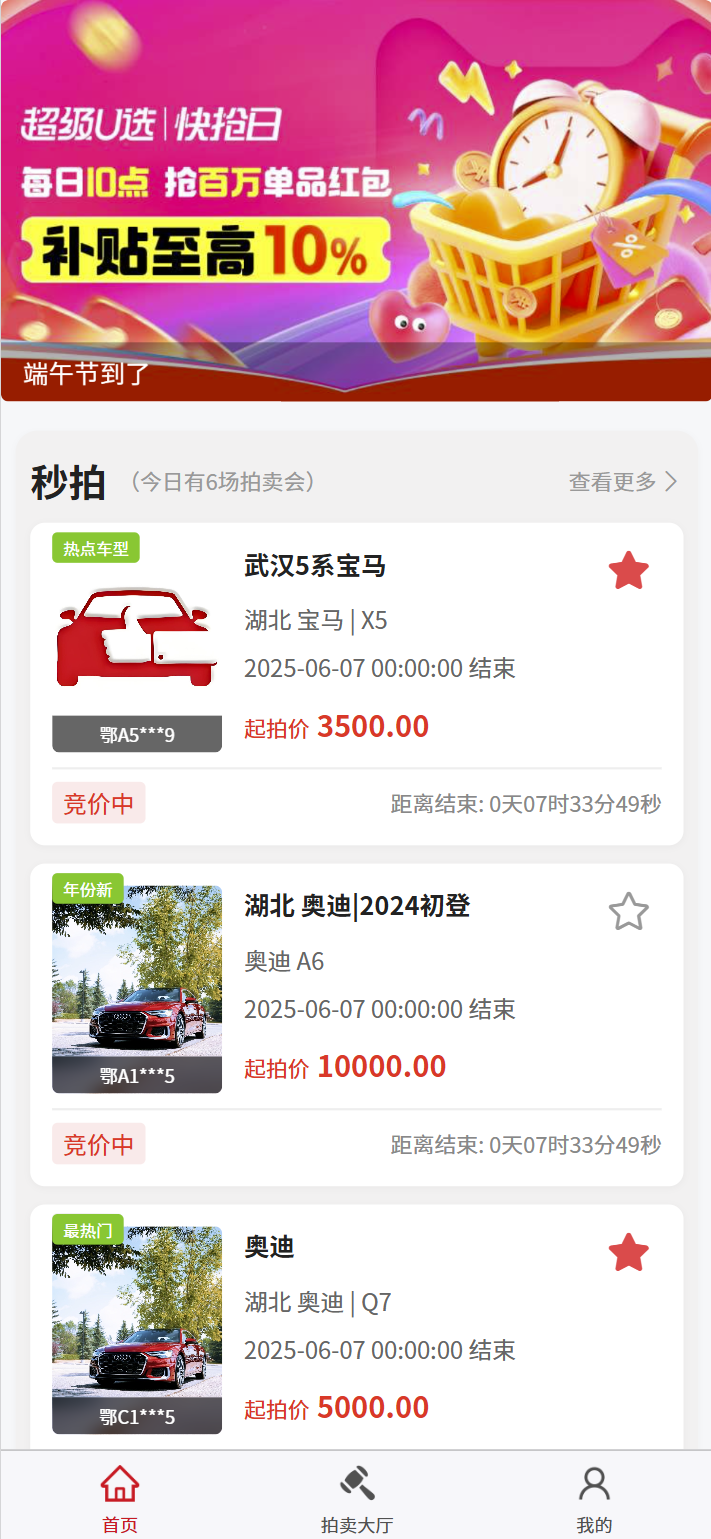Go to the 首页 tab

(x=120, y=1497)
